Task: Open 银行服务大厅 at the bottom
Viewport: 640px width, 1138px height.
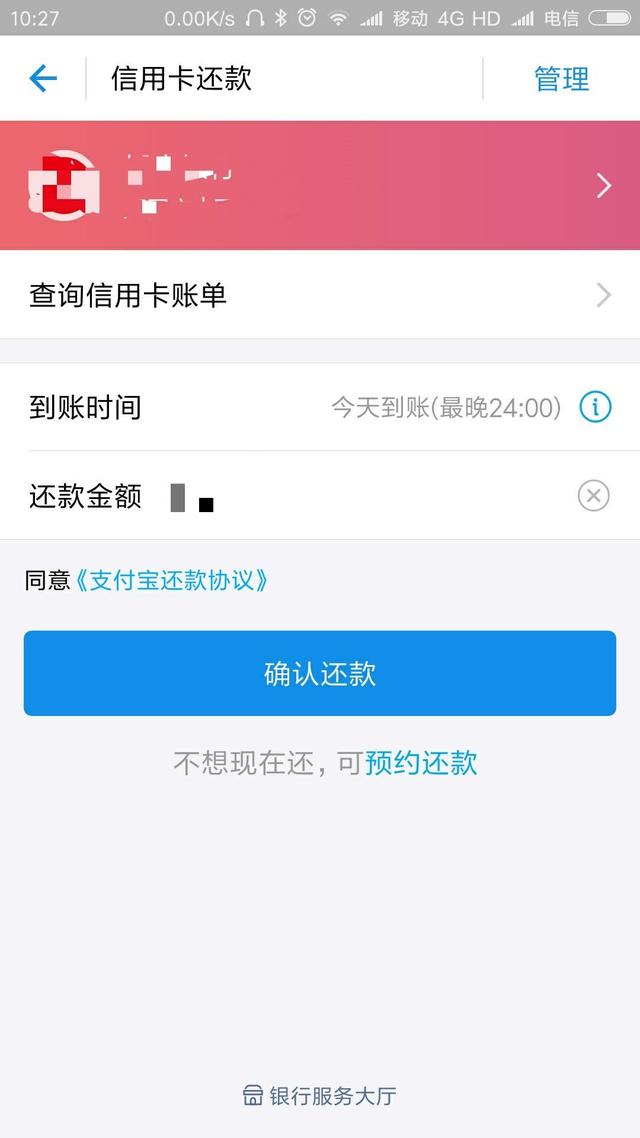Action: coord(320,1095)
